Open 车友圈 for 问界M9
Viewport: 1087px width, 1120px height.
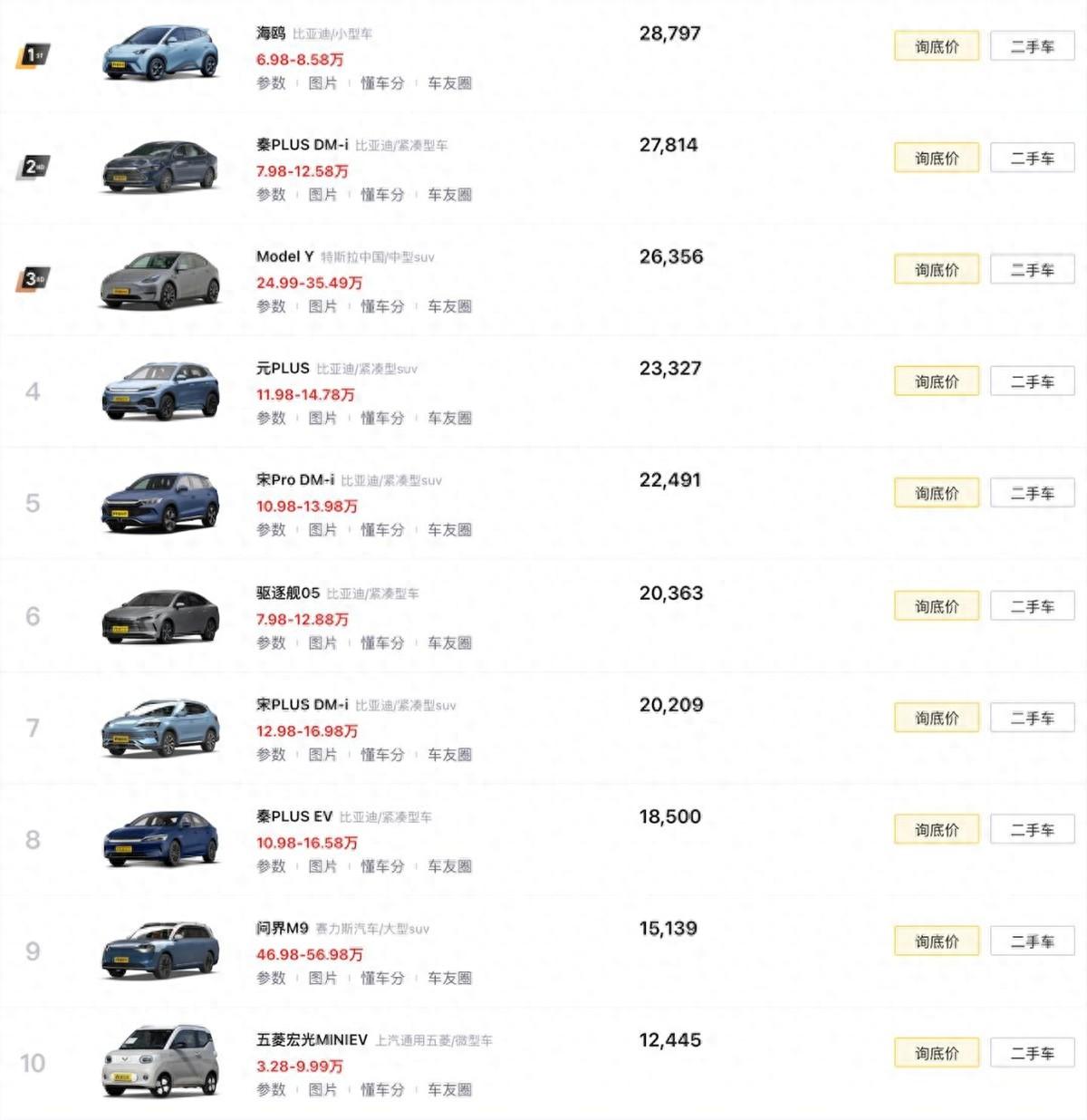point(449,978)
